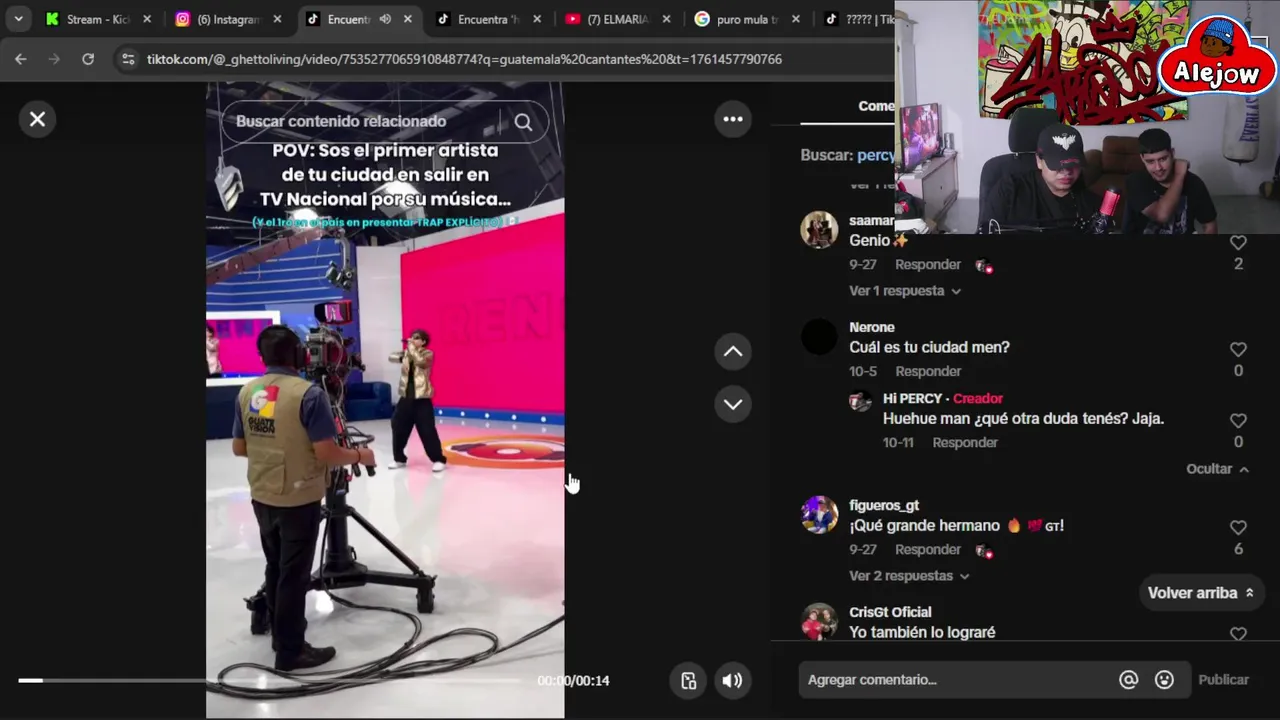Close the TikTok video viewer

point(37,119)
